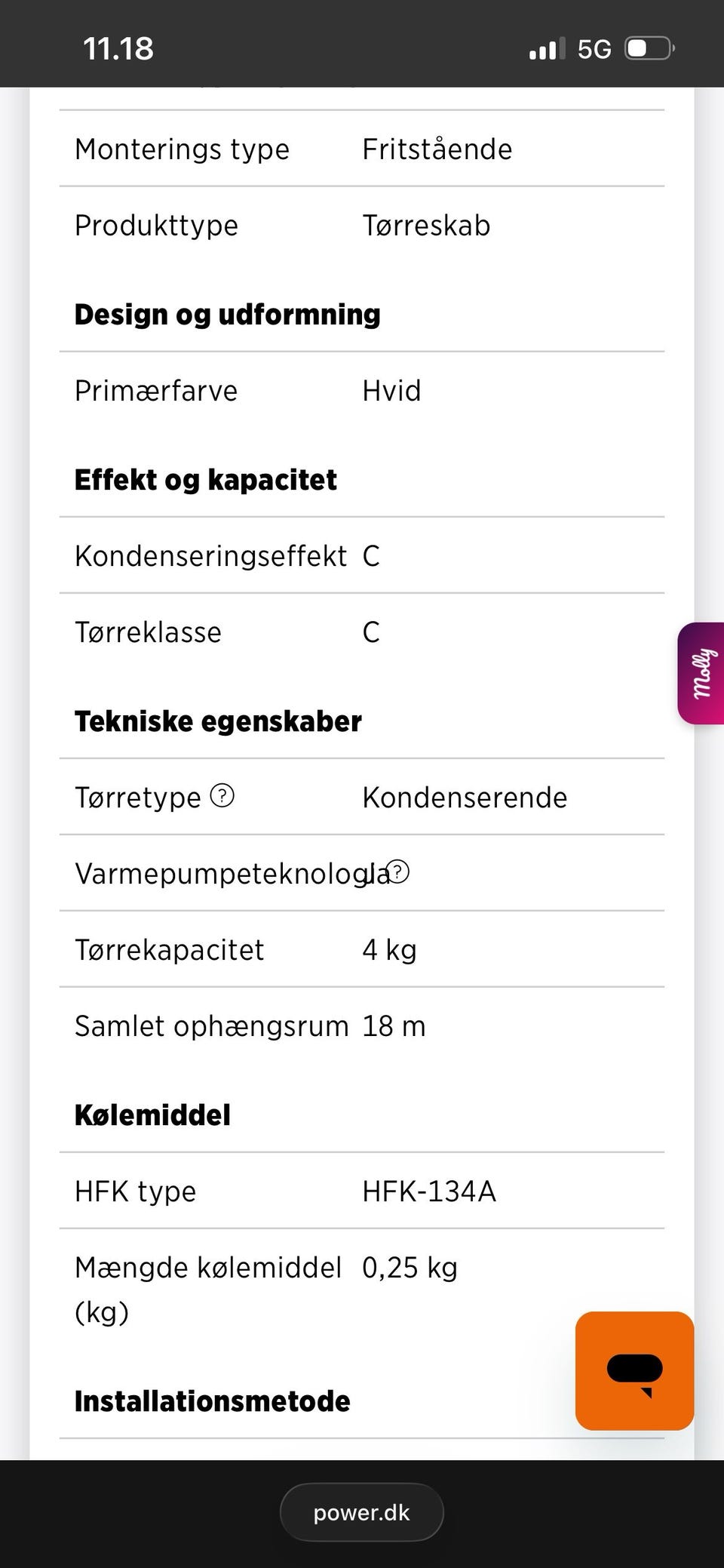Open the Varmepumpeteknologi help tooltip icon
724x1568 pixels.
click(399, 872)
